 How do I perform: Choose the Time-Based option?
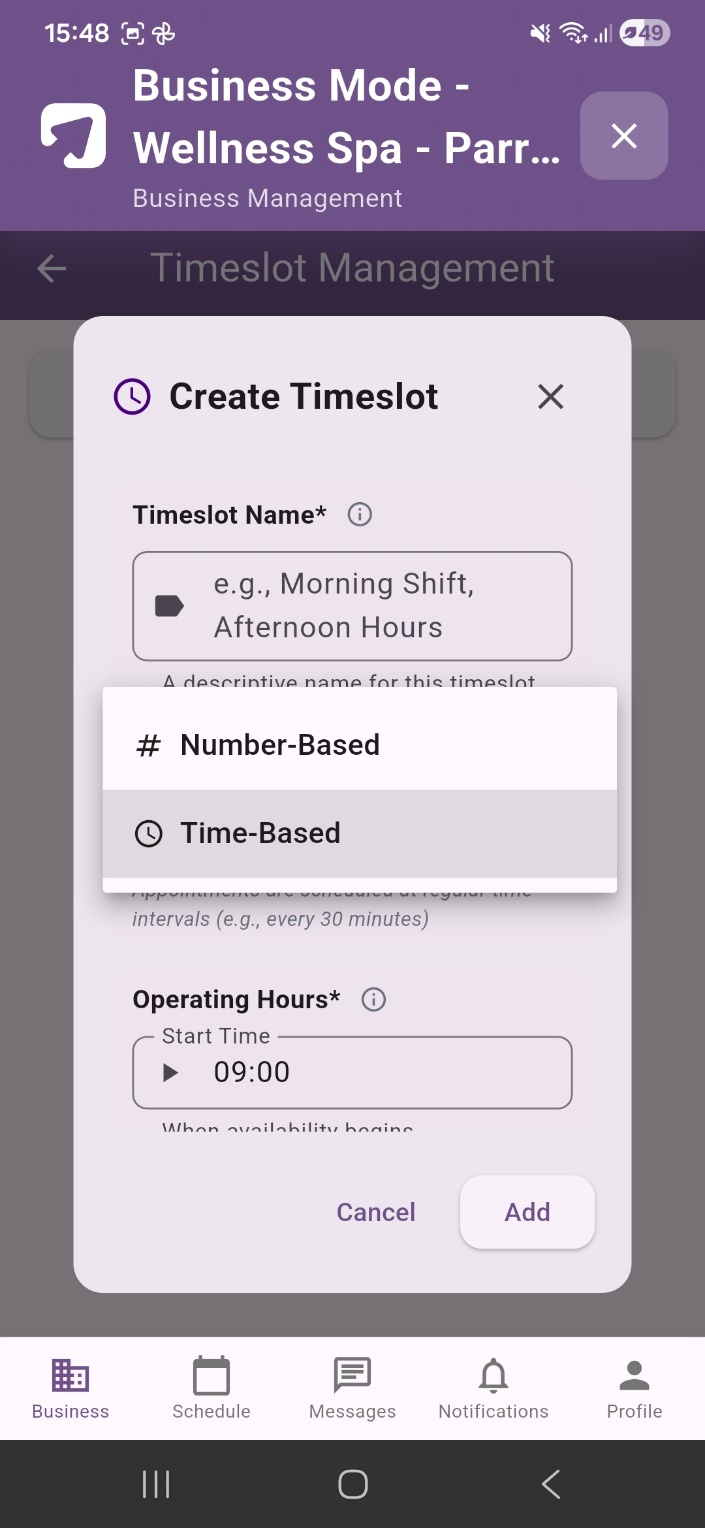(x=360, y=833)
